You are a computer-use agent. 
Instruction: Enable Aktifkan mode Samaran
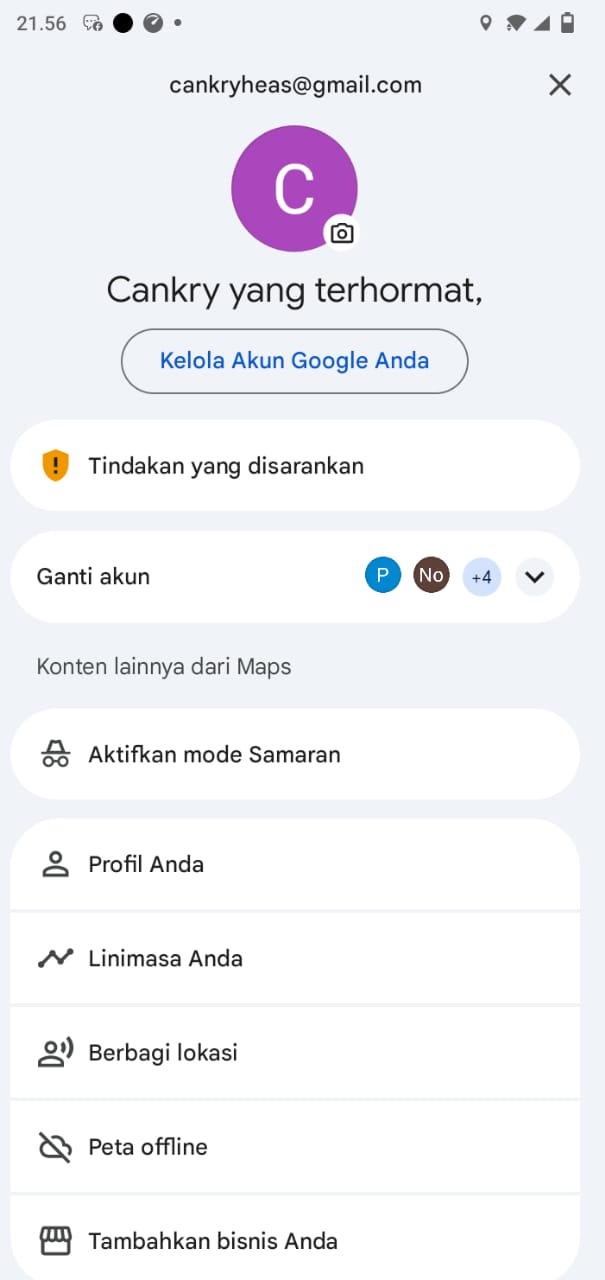pyautogui.click(x=294, y=755)
